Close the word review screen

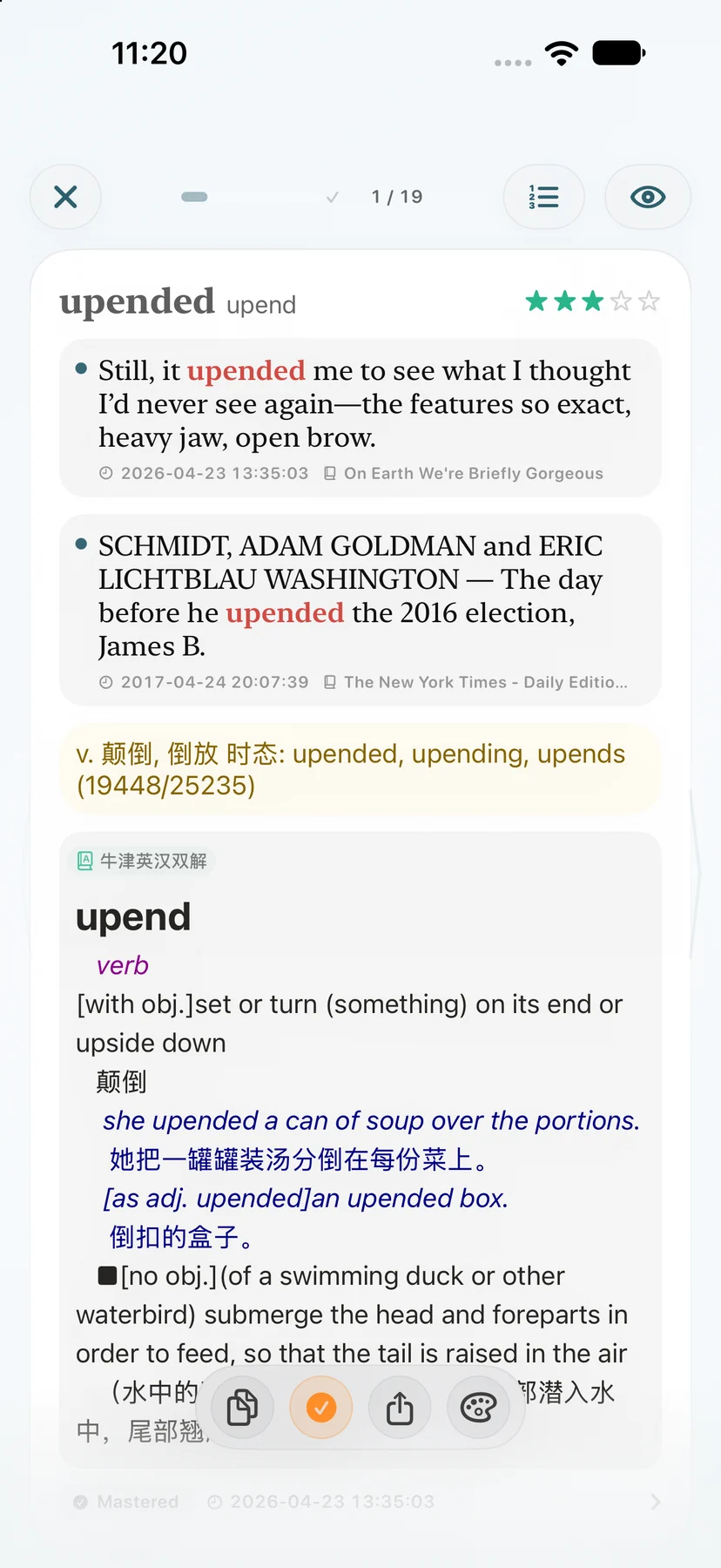(x=65, y=197)
